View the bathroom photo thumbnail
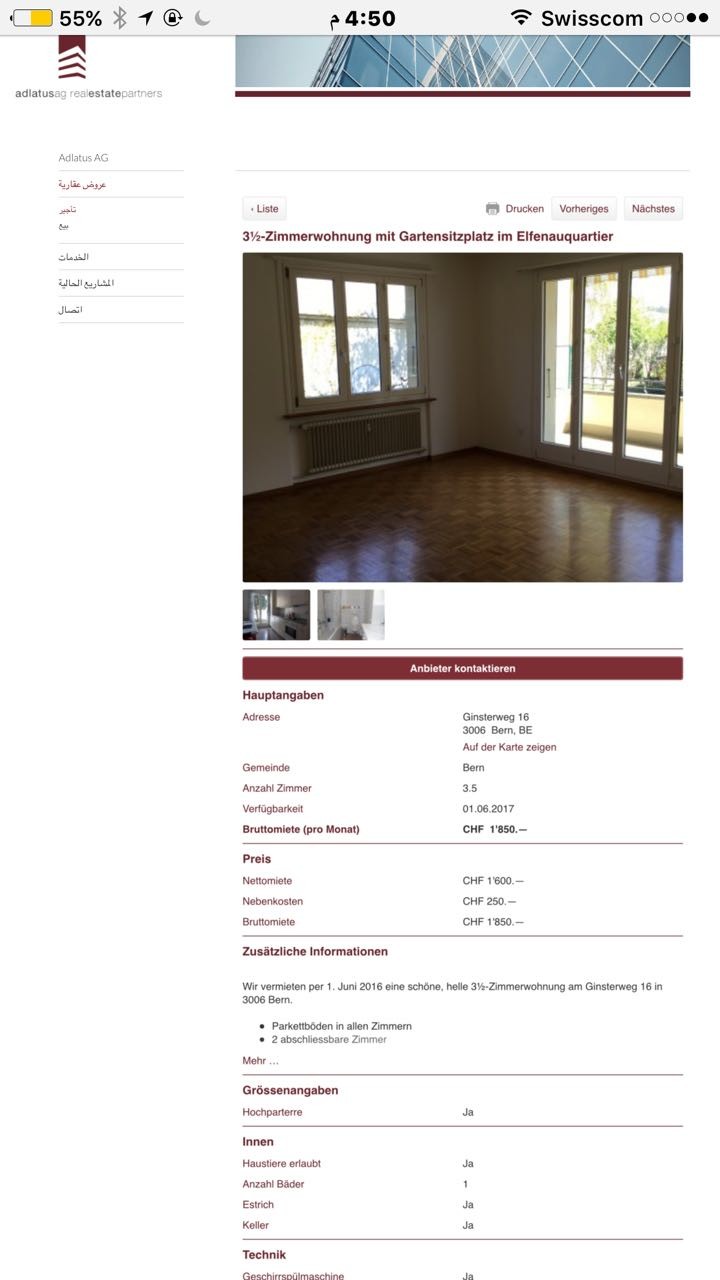Viewport: 720px width, 1280px height. [x=351, y=615]
